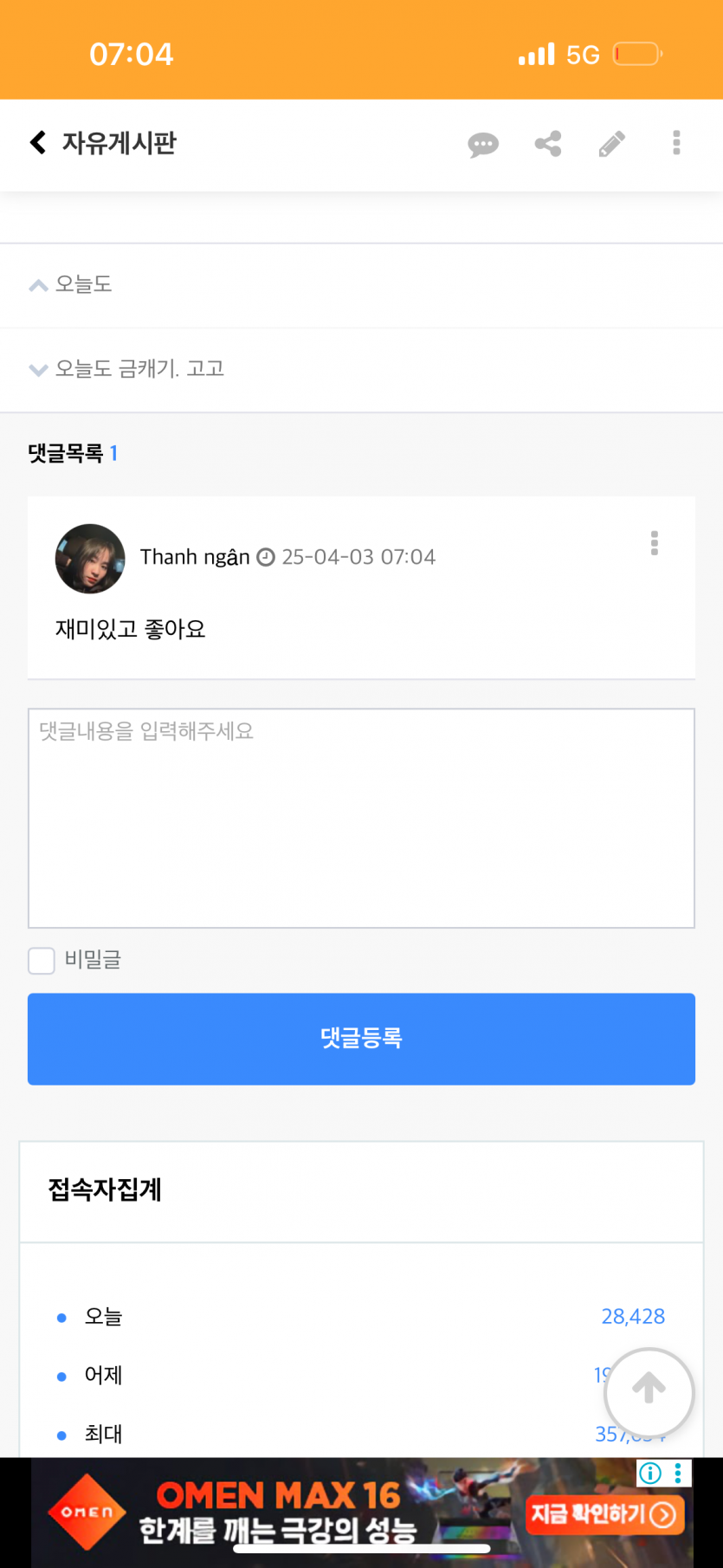Open the ad info icon
723x1568 pixels.
pyautogui.click(x=650, y=1473)
